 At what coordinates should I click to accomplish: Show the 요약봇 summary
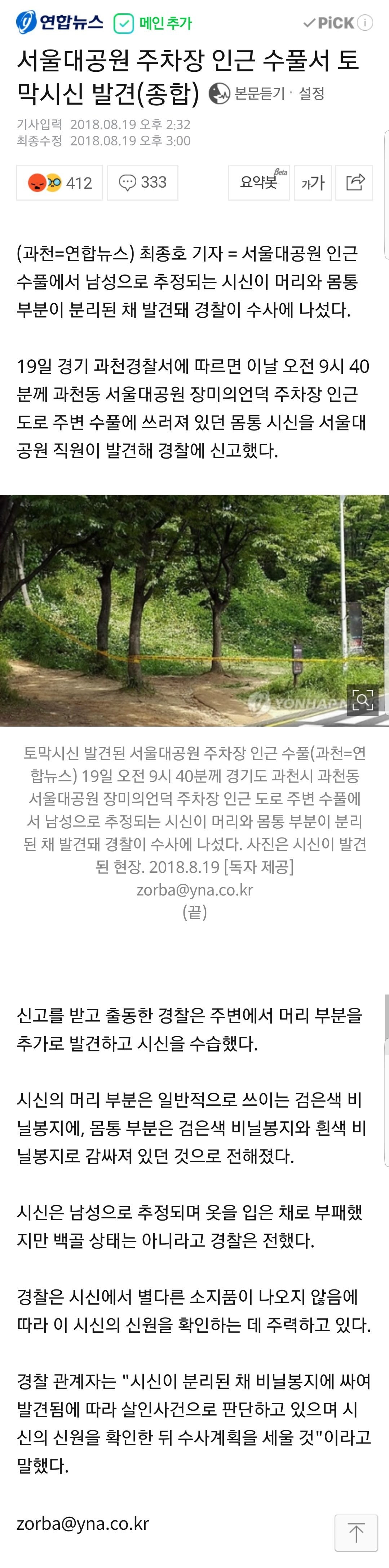coord(259,183)
